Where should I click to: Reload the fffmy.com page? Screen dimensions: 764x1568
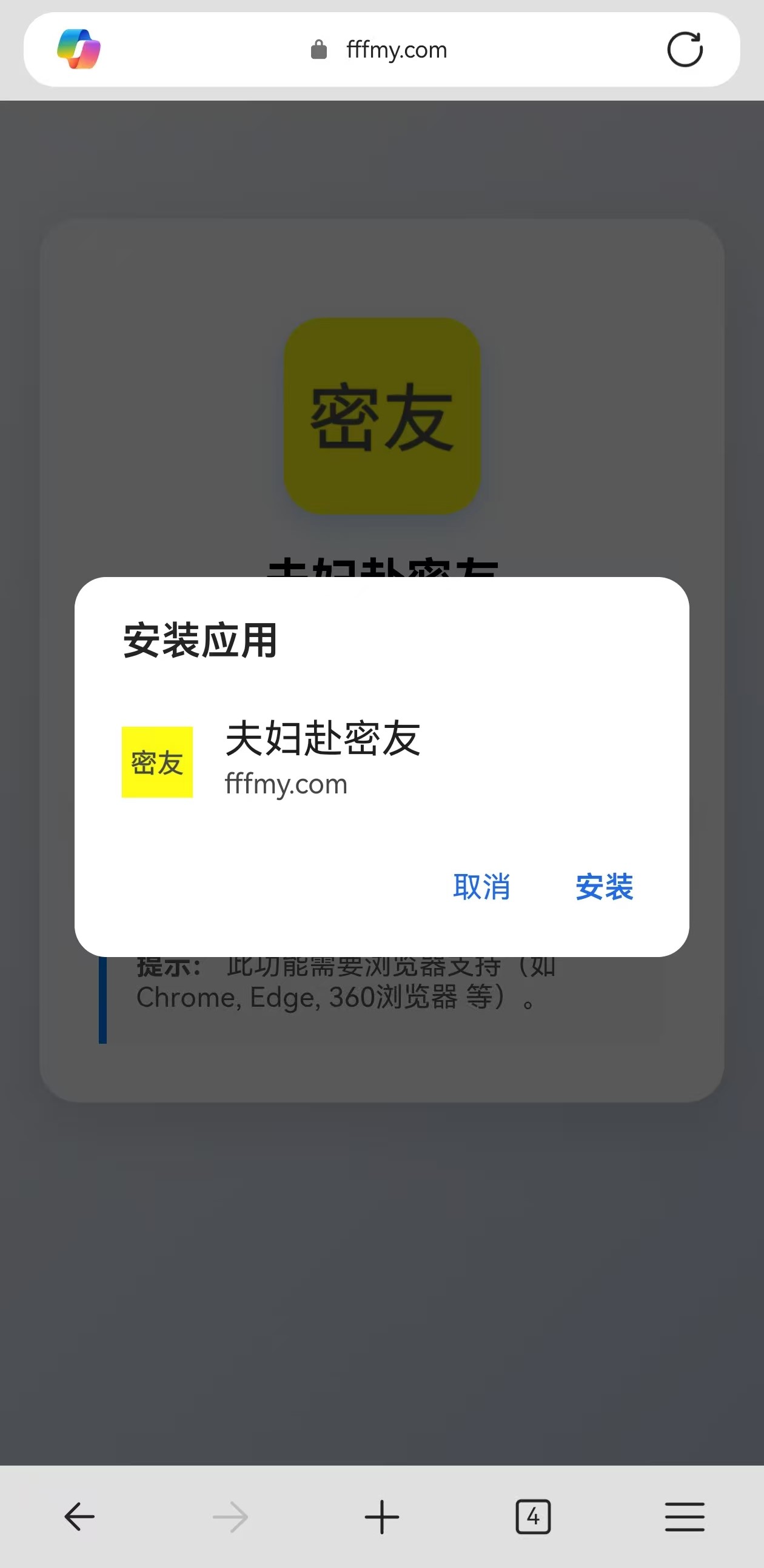[683, 48]
